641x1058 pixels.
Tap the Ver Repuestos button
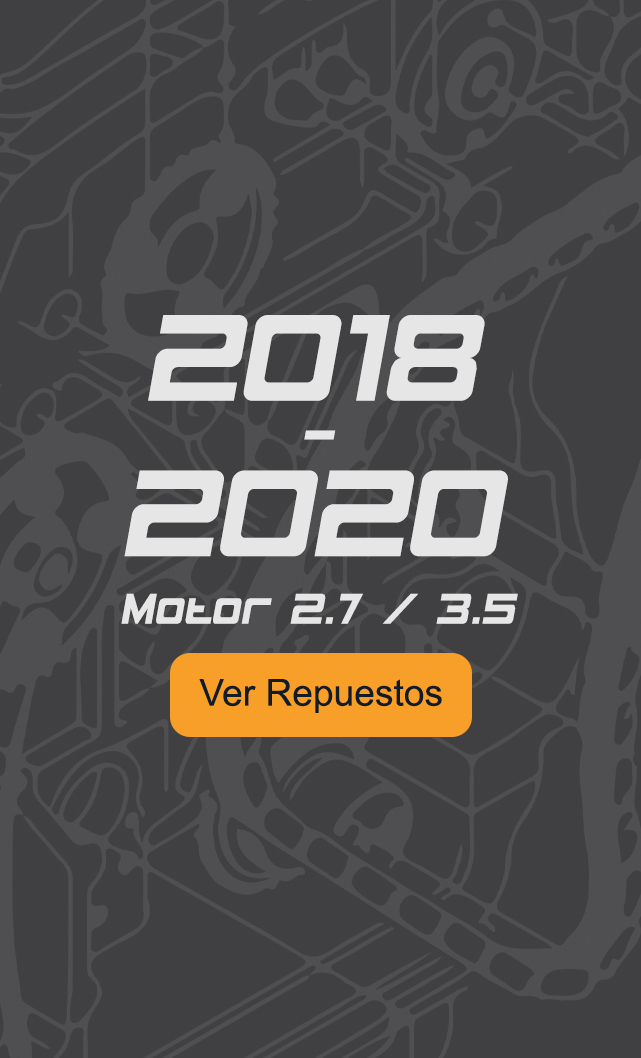point(320,694)
